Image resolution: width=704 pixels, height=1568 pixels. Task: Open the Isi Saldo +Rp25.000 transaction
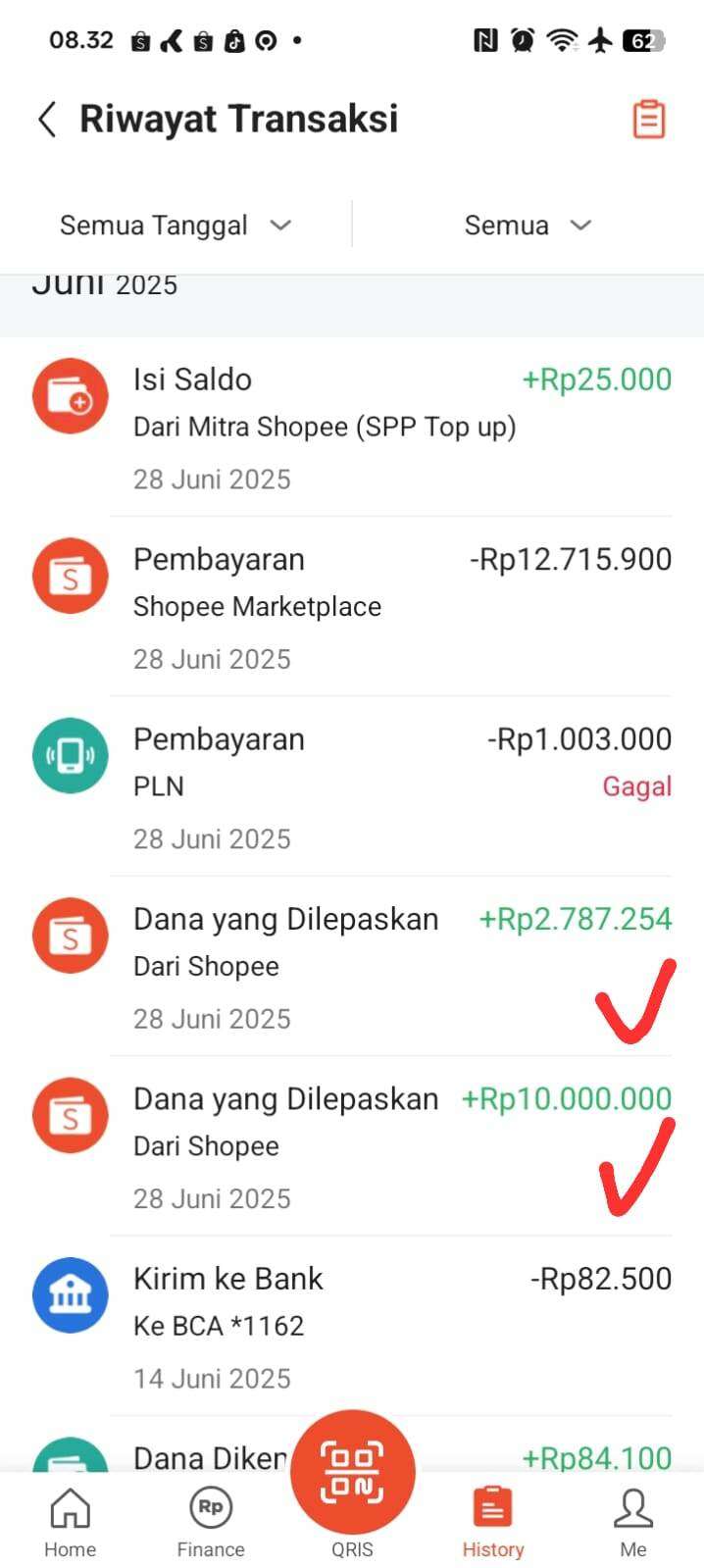click(352, 428)
